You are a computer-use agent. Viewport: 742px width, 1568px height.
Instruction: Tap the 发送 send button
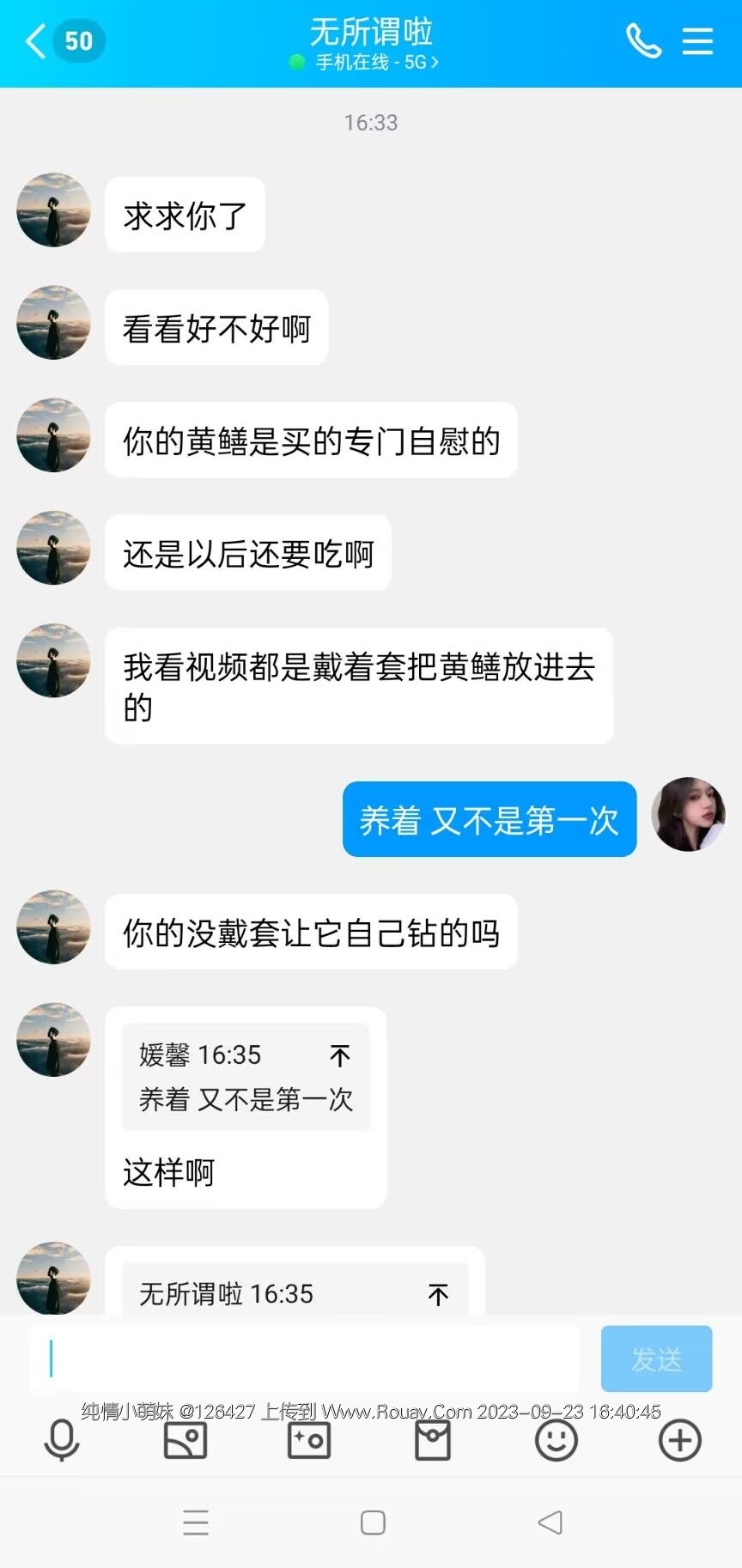[656, 1358]
